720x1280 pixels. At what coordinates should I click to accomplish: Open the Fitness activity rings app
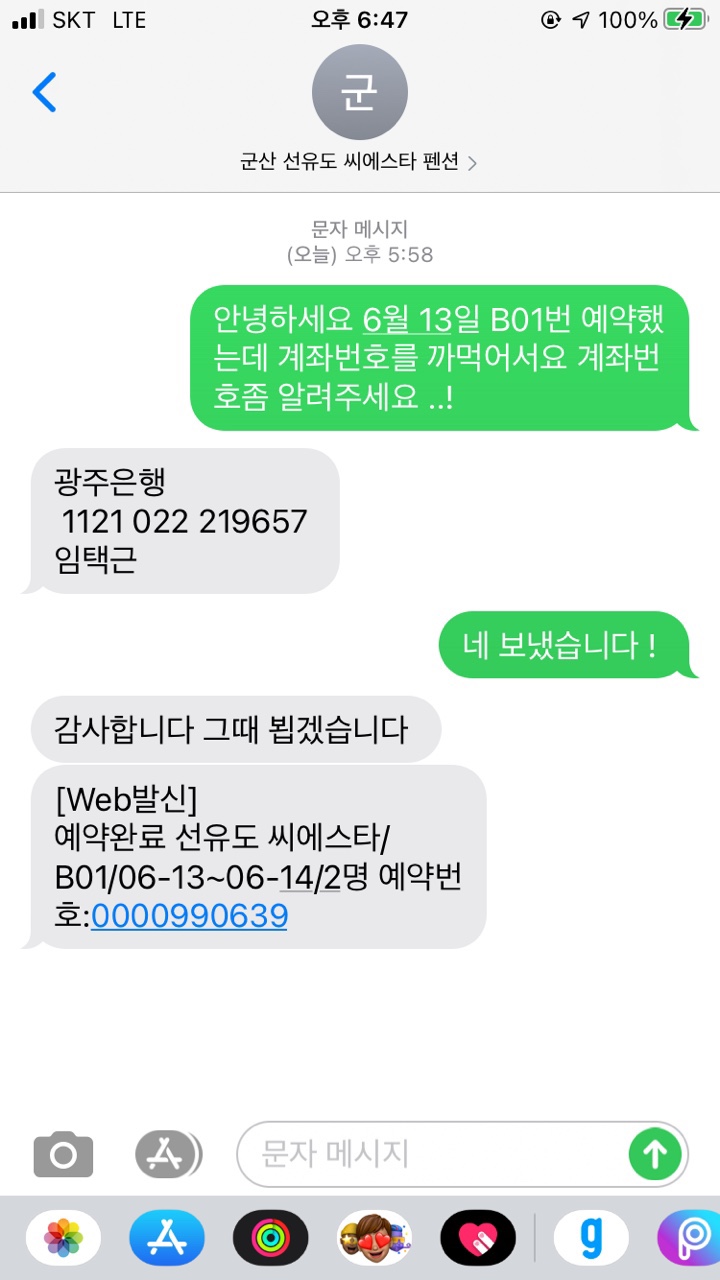[271, 1238]
